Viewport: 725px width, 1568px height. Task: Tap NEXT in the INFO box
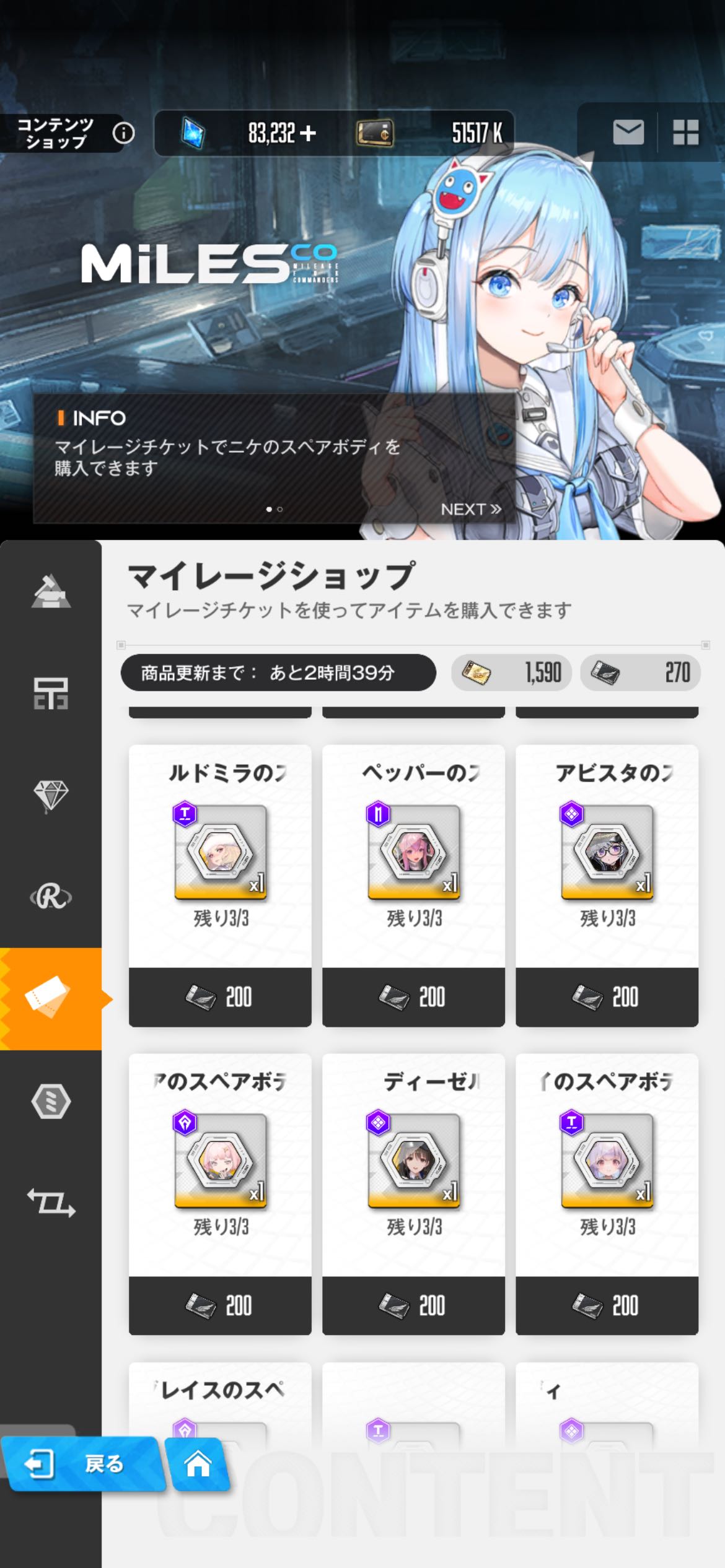pyautogui.click(x=471, y=509)
